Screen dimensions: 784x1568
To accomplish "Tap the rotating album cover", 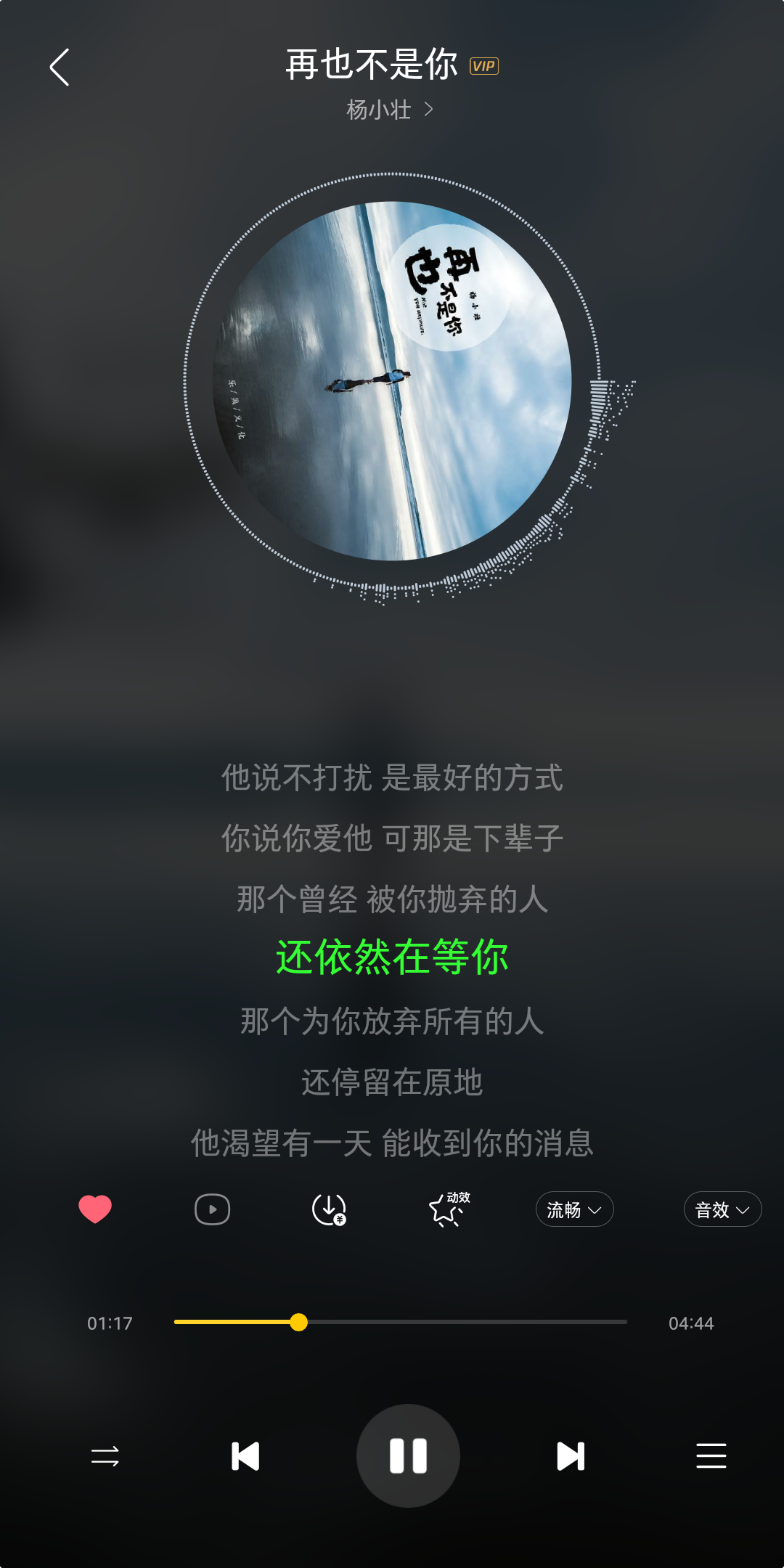I will click(x=392, y=381).
